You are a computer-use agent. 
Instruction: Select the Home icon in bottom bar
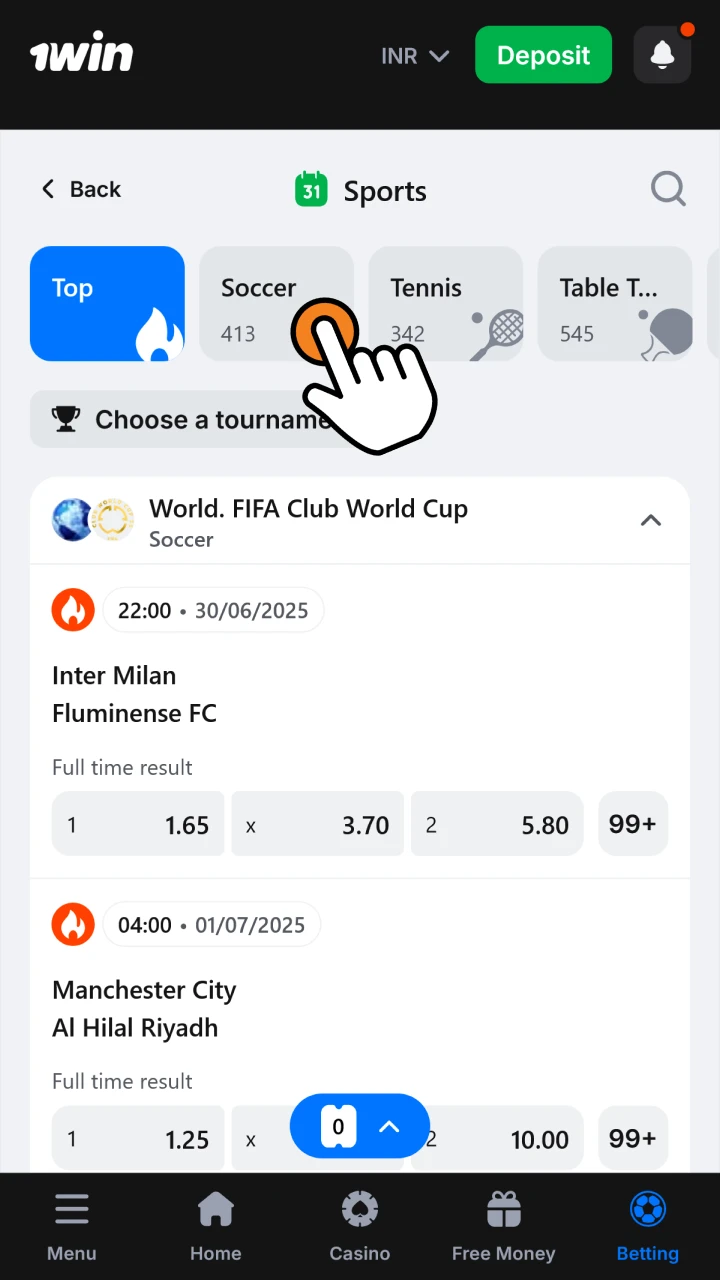tap(215, 1208)
